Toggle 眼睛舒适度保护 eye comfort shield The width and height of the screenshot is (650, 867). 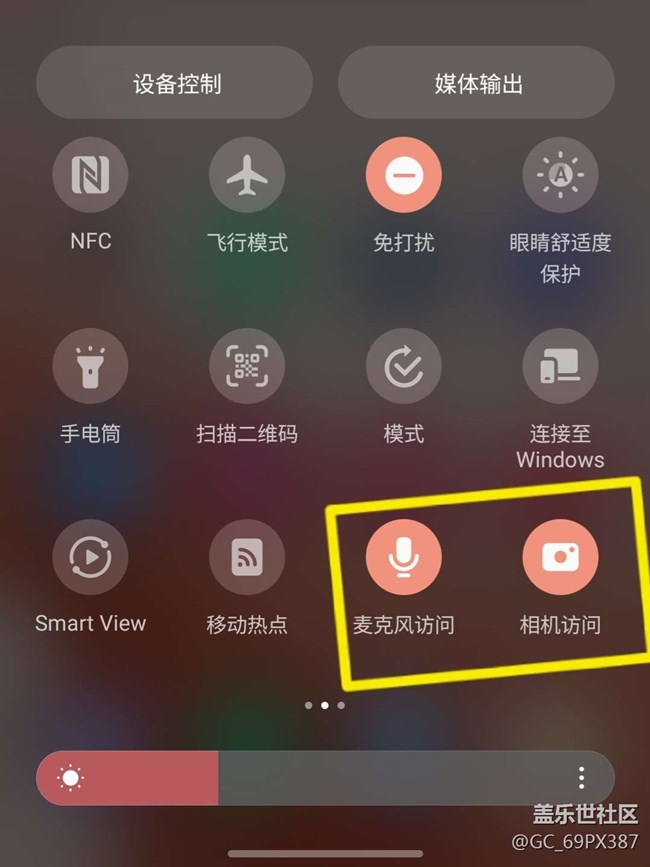point(560,175)
